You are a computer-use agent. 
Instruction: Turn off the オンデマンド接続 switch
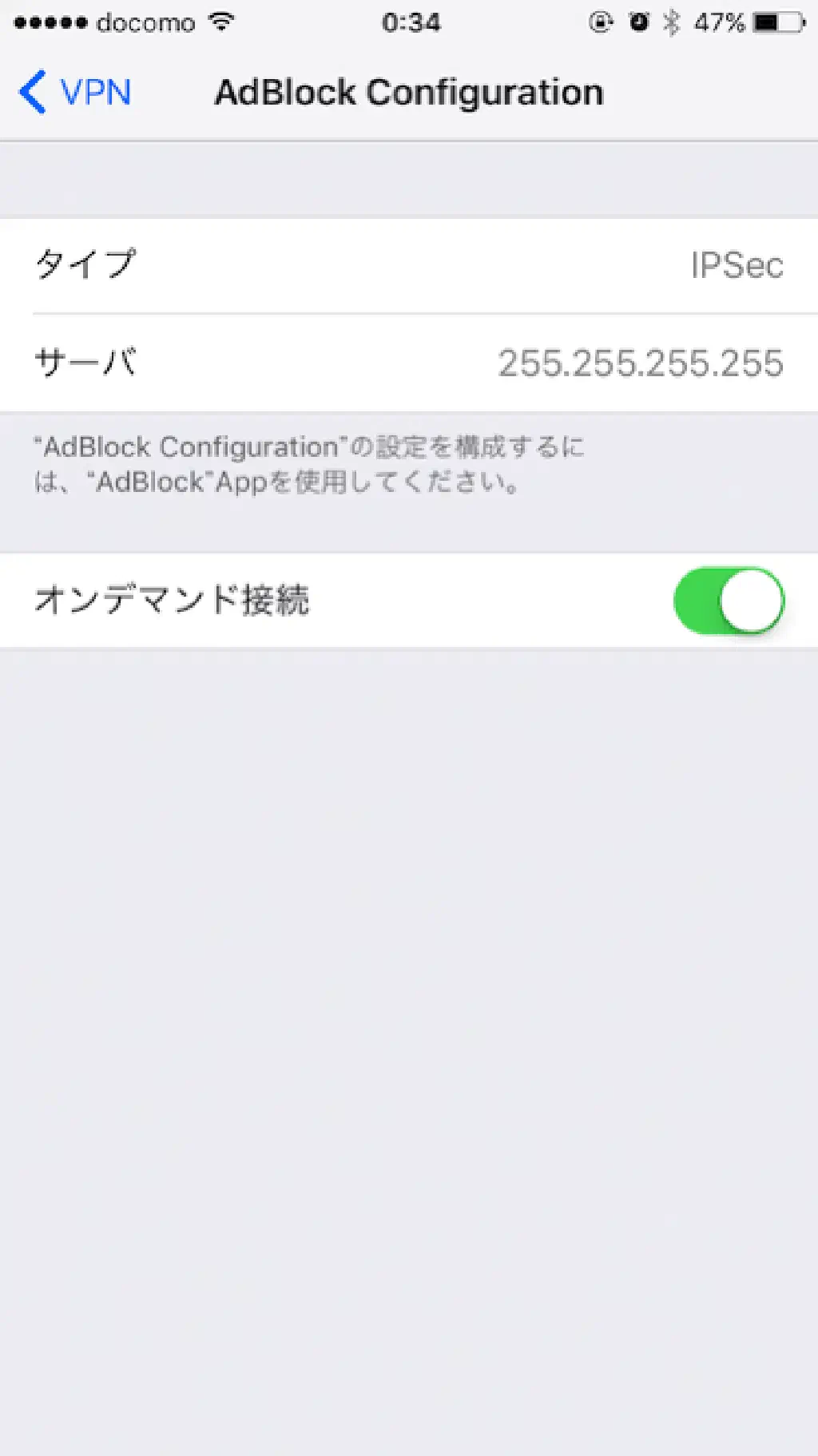coord(728,601)
